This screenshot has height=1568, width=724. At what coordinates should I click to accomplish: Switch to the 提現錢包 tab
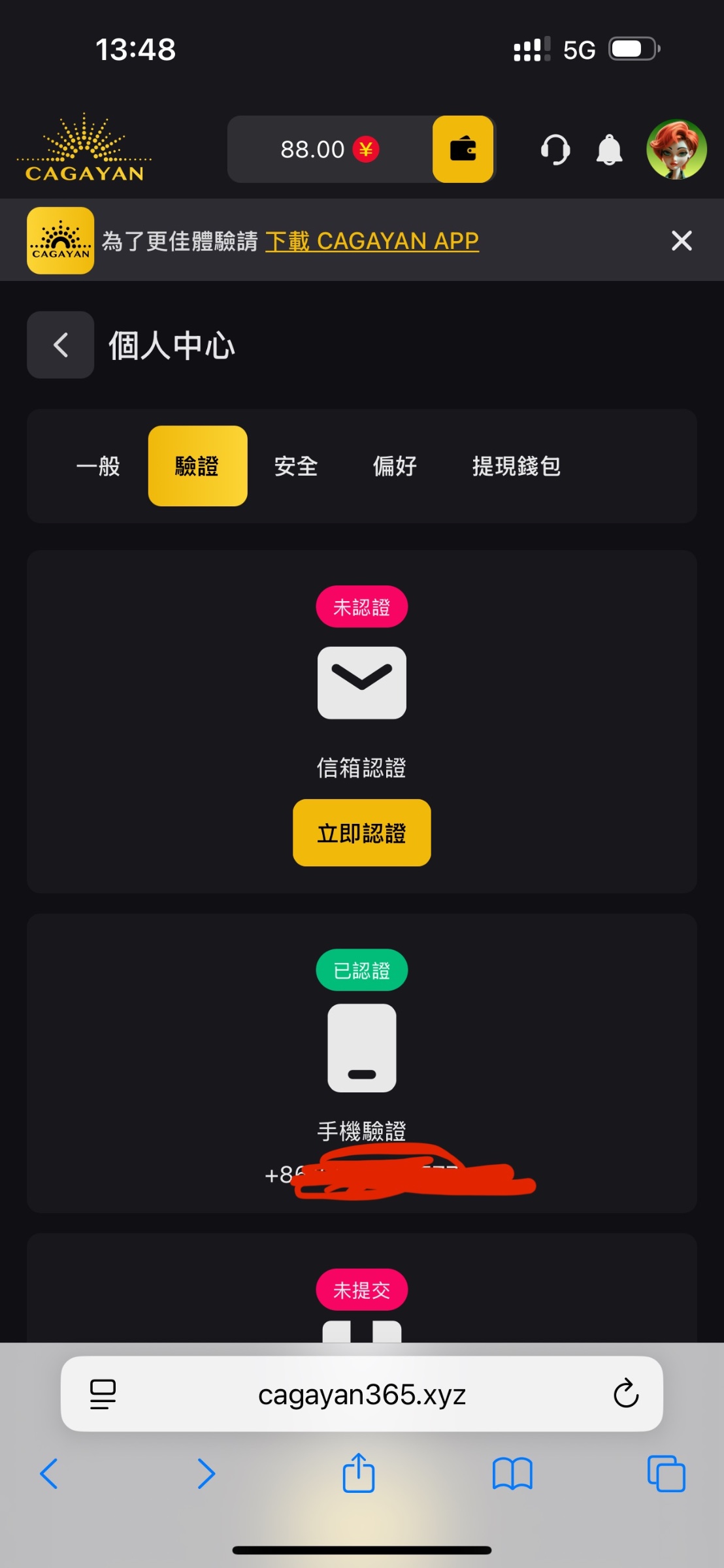(516, 466)
